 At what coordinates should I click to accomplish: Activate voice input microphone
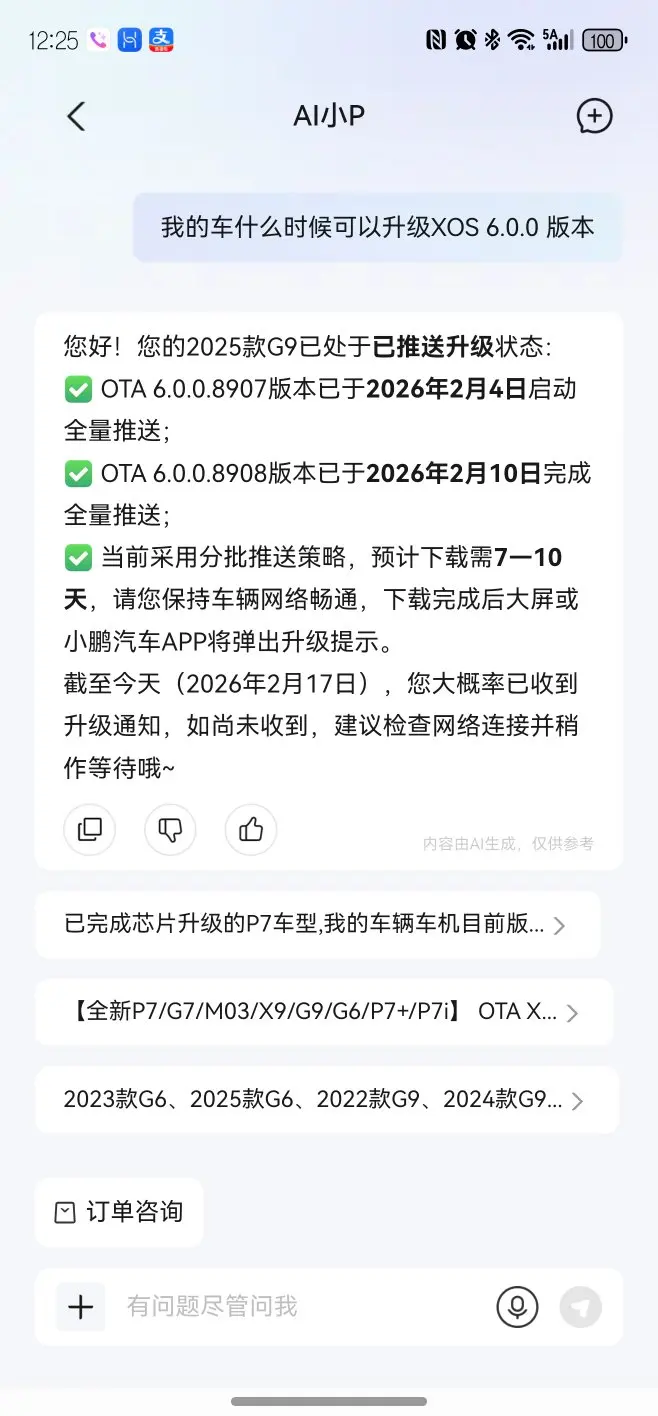tap(517, 1306)
